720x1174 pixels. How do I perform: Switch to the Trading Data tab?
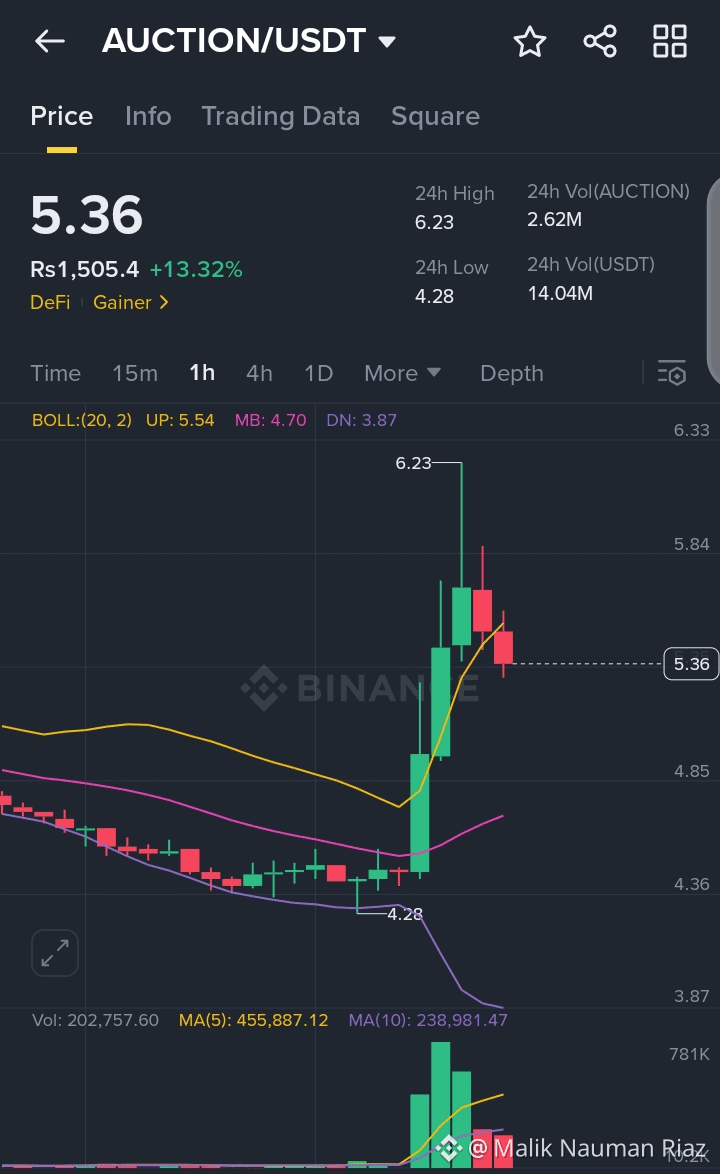point(280,116)
